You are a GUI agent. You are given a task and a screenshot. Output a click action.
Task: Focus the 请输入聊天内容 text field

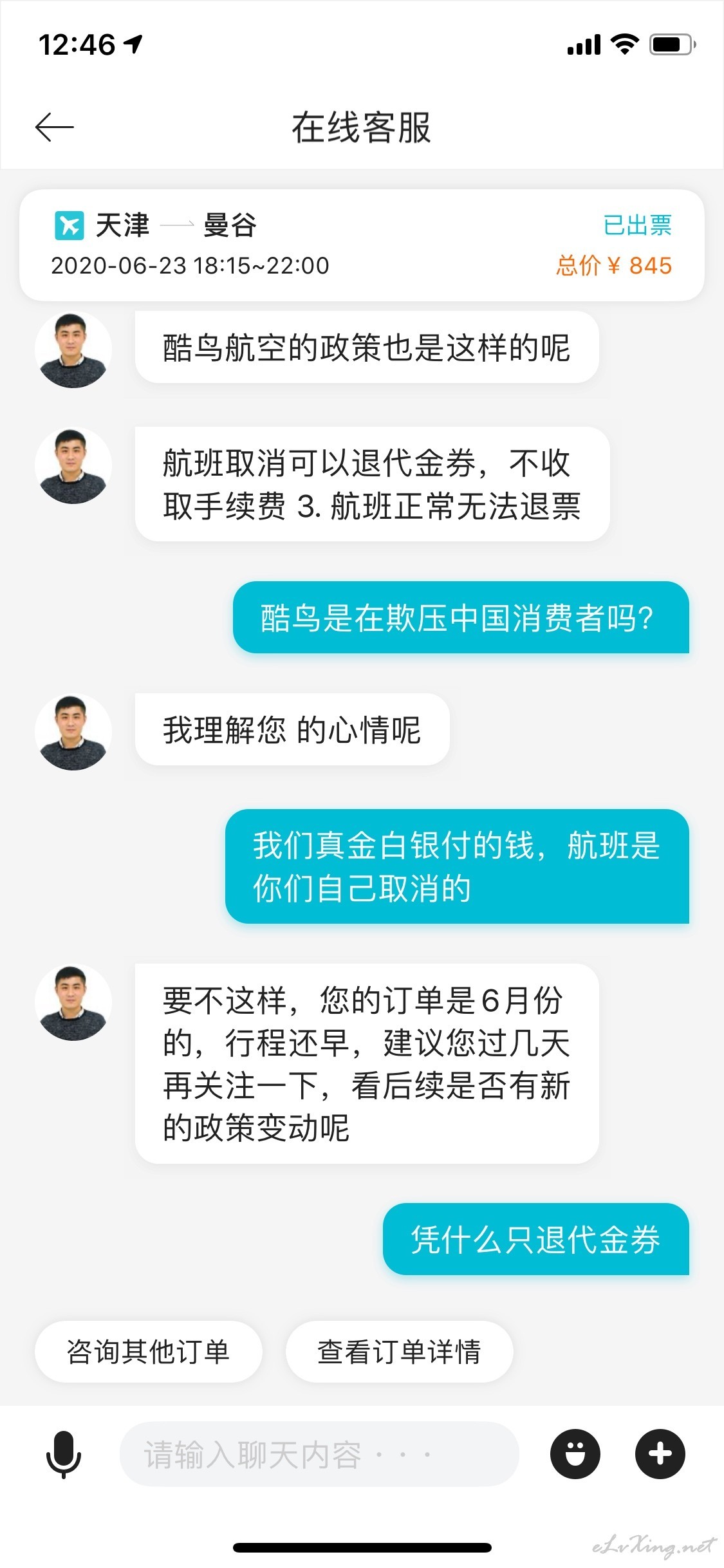(319, 1453)
